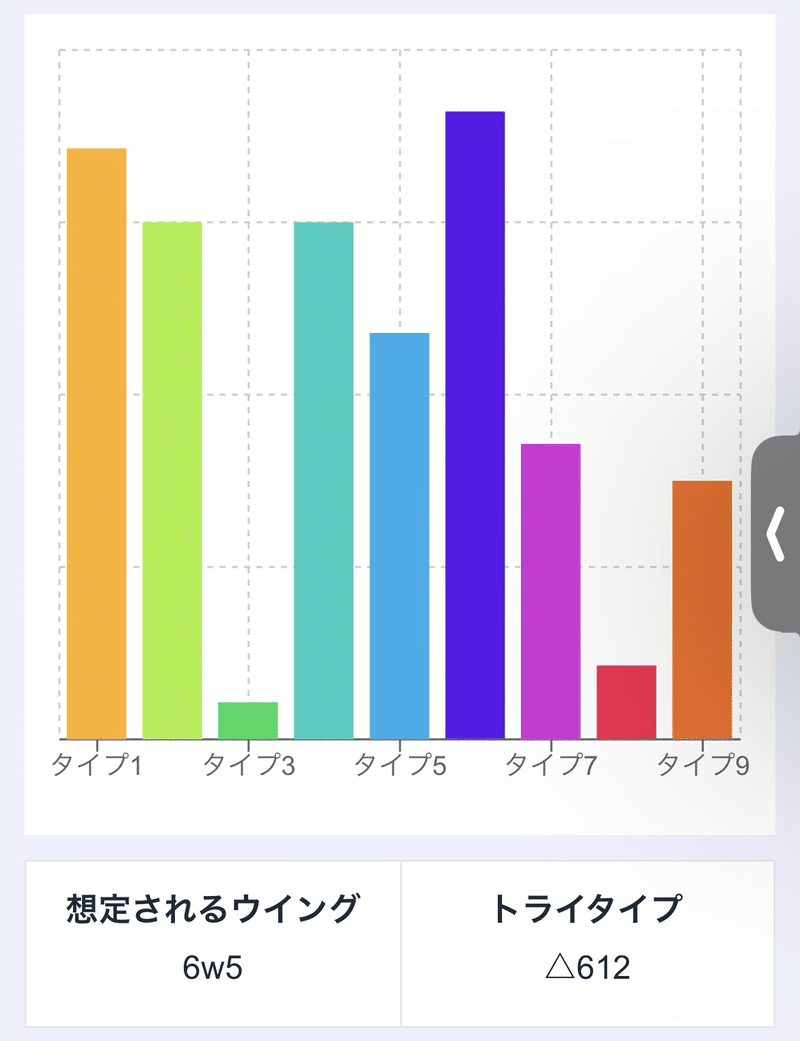The width and height of the screenshot is (800, 1041).
Task: Click the tallest purple タイプ6 bar
Action: [474, 420]
